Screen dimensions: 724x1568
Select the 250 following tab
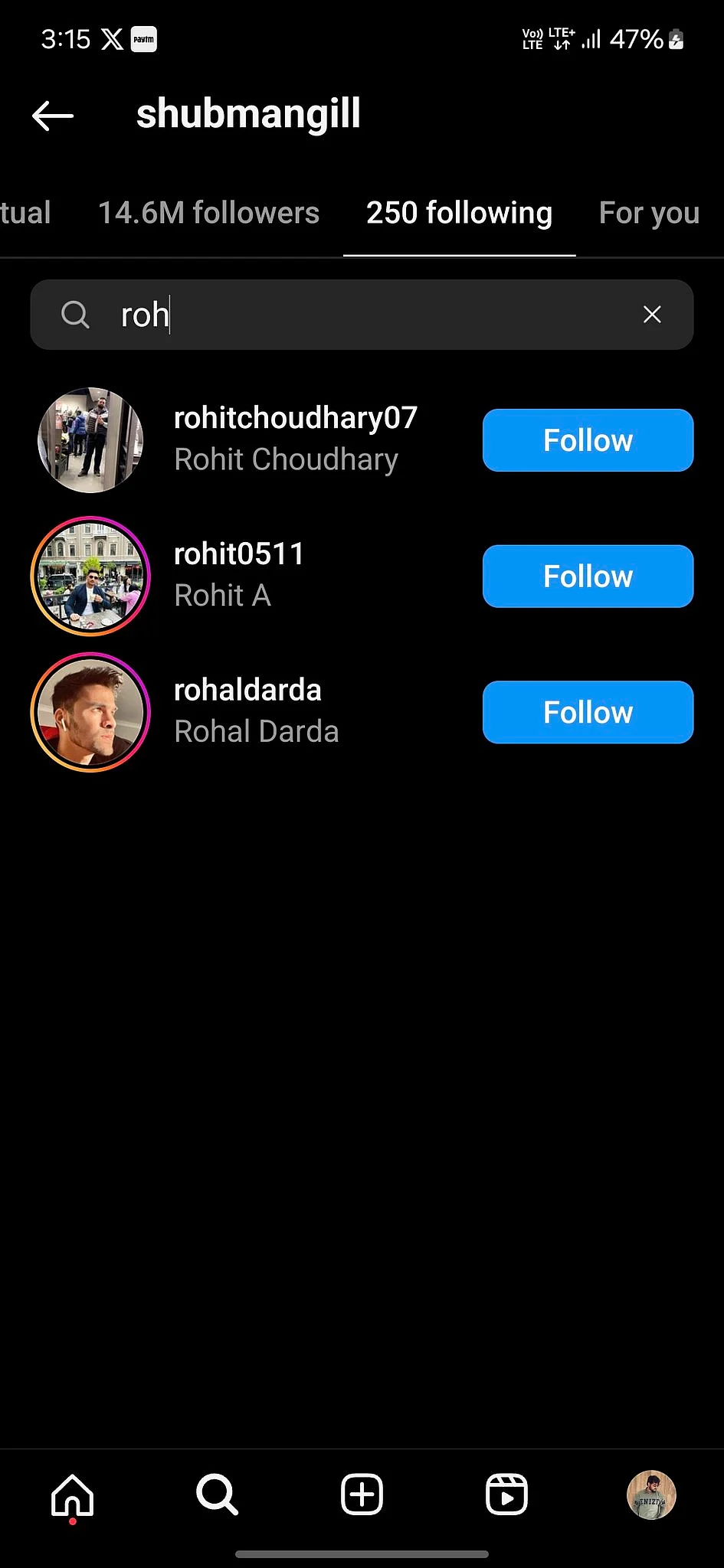point(459,213)
